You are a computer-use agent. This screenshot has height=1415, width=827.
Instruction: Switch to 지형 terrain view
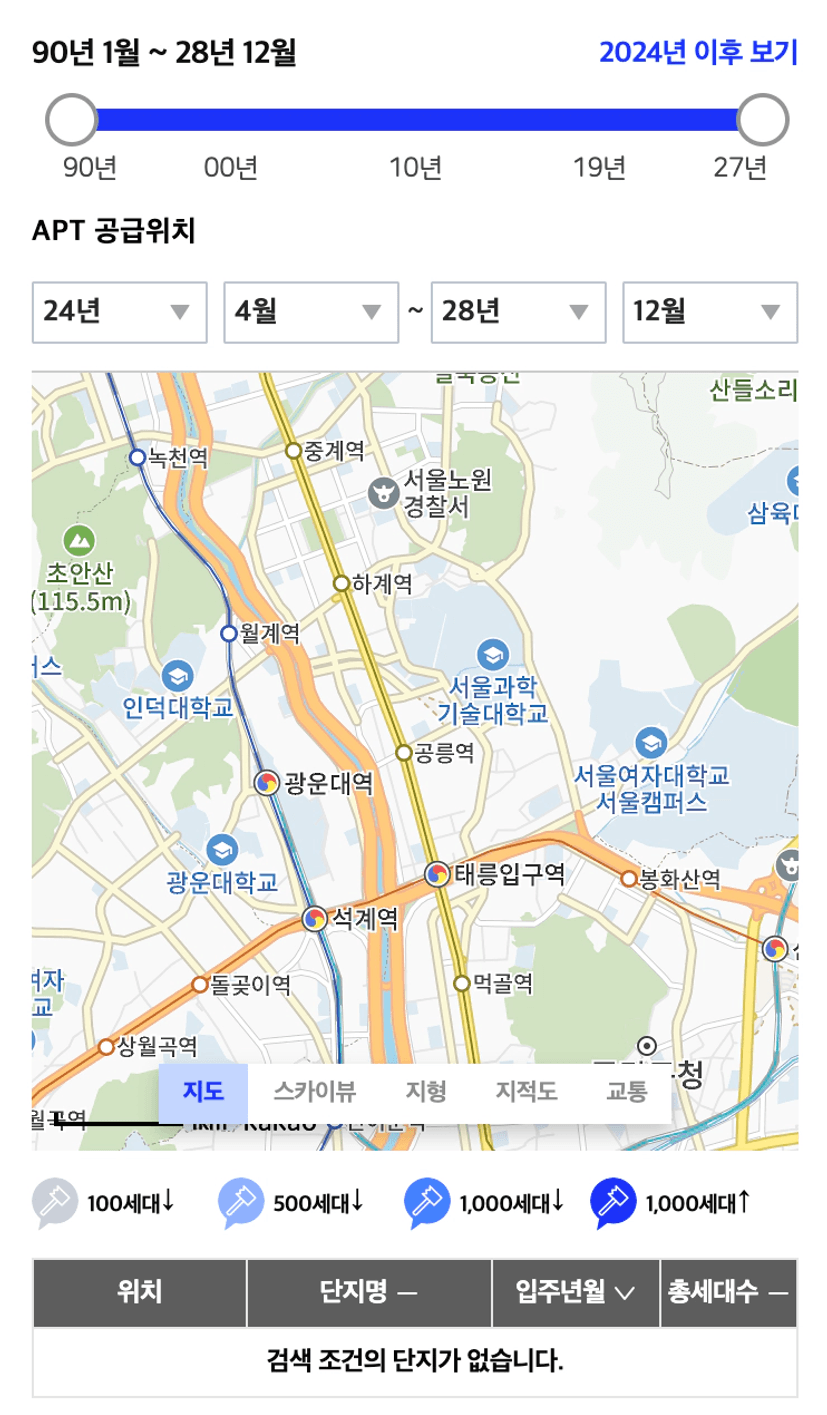[426, 1092]
